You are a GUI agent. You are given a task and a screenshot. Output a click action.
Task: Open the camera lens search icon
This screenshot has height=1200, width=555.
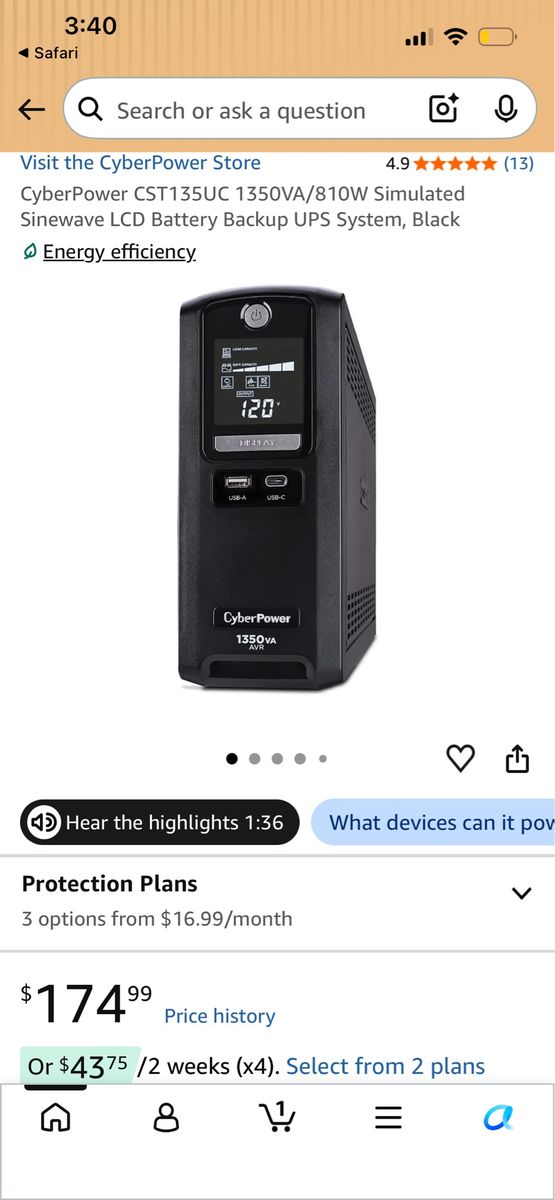click(444, 109)
